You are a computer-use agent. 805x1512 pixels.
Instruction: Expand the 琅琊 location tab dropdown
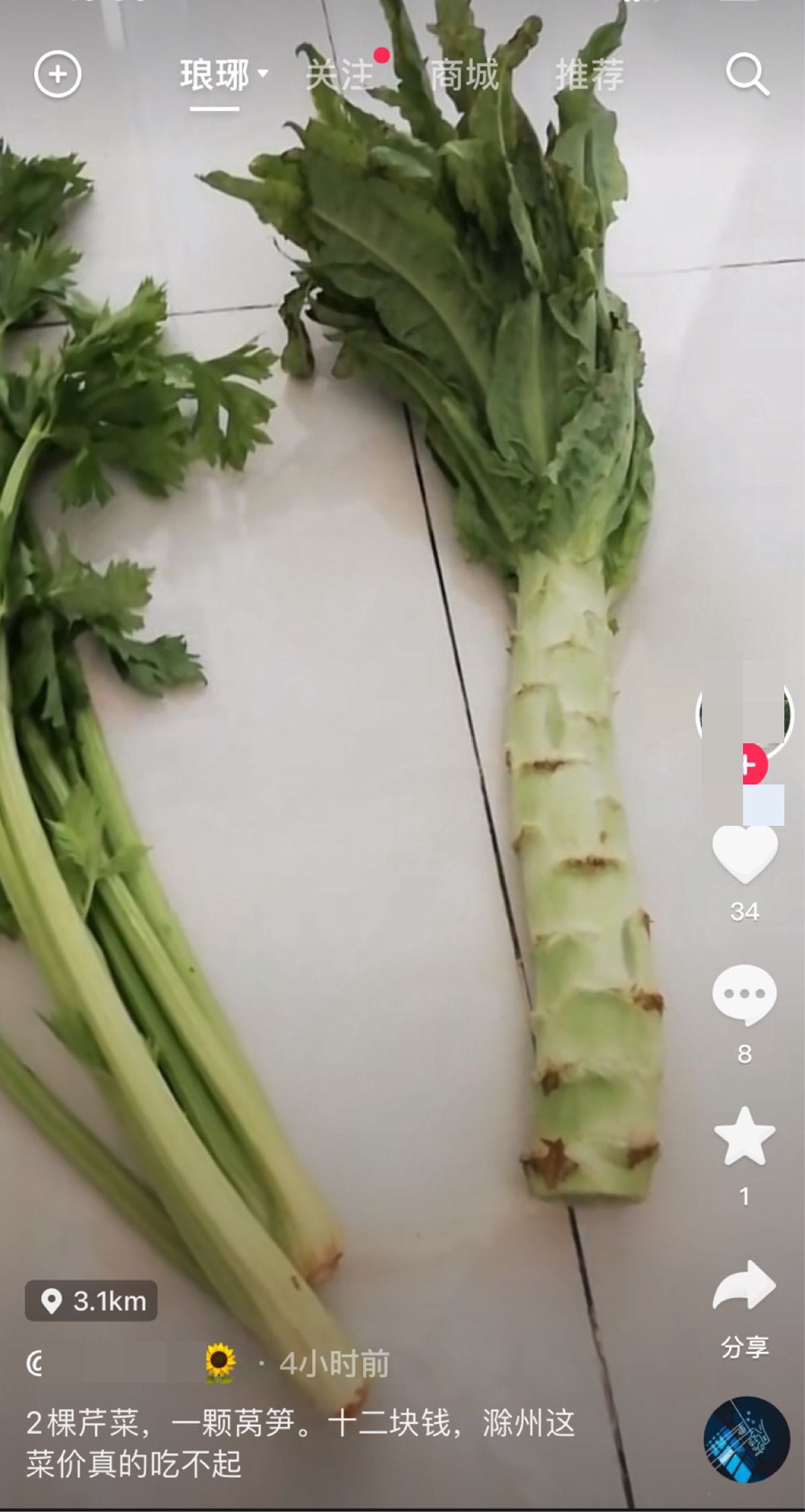click(224, 75)
